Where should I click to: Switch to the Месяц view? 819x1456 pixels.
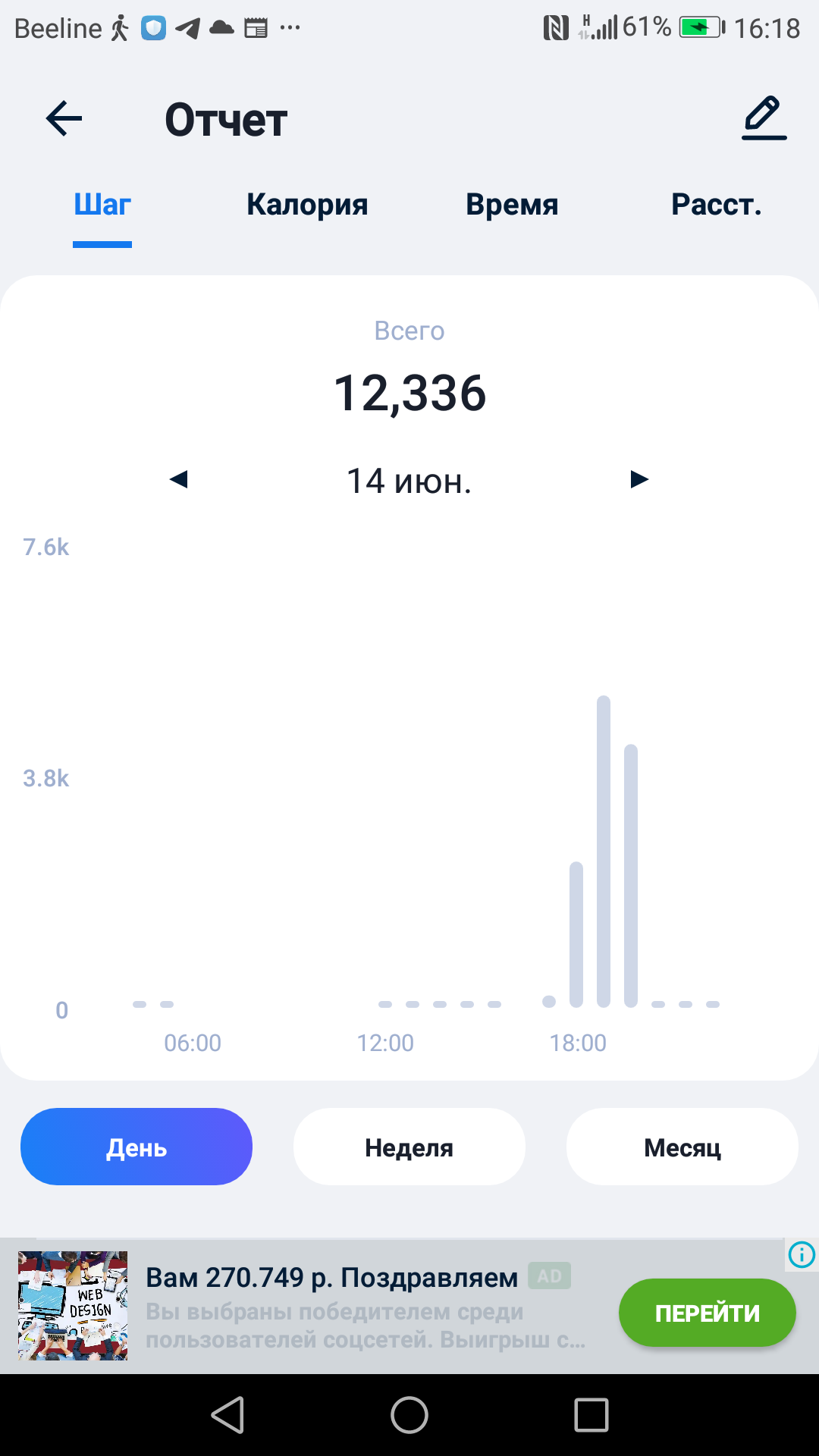(x=682, y=1147)
